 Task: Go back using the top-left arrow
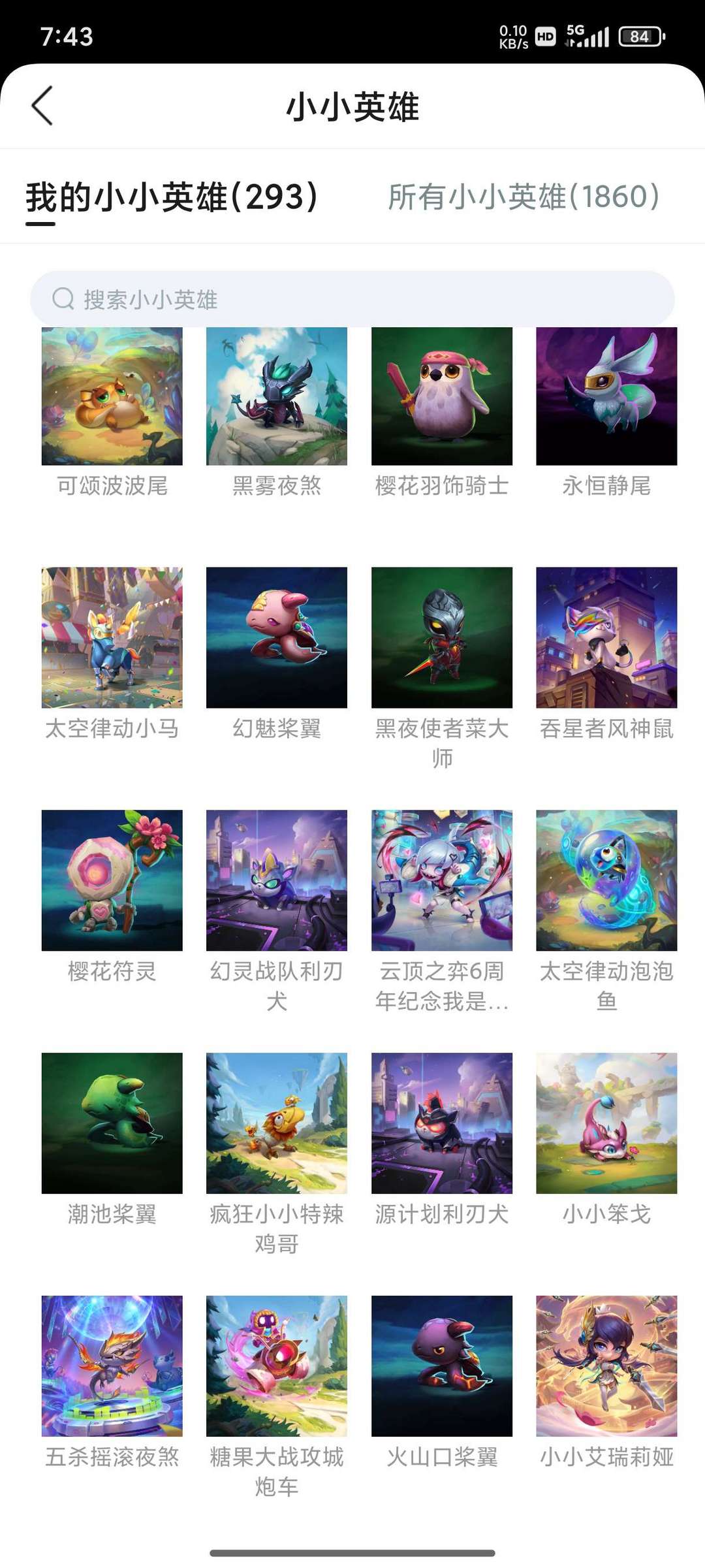point(42,106)
